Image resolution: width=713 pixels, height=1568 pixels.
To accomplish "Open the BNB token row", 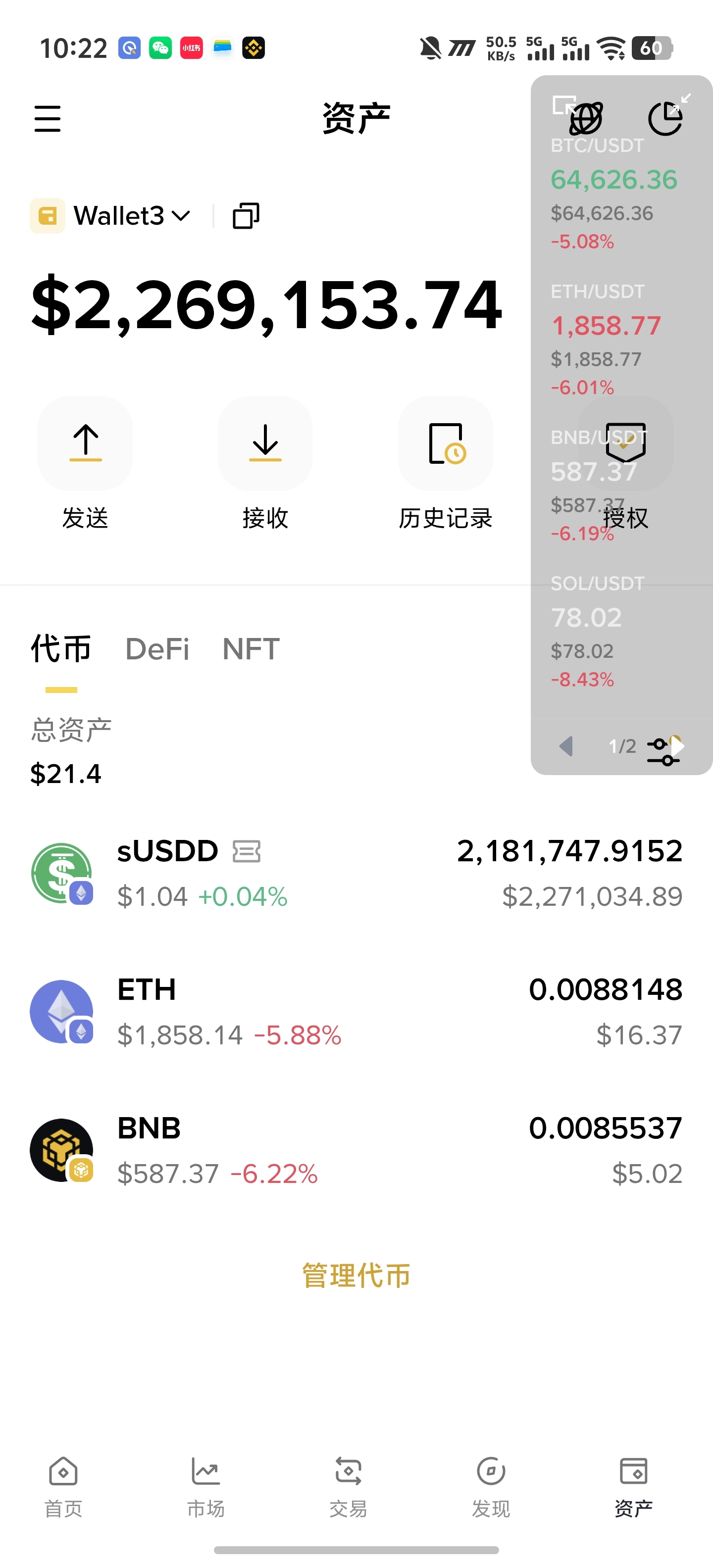I will (356, 1150).
